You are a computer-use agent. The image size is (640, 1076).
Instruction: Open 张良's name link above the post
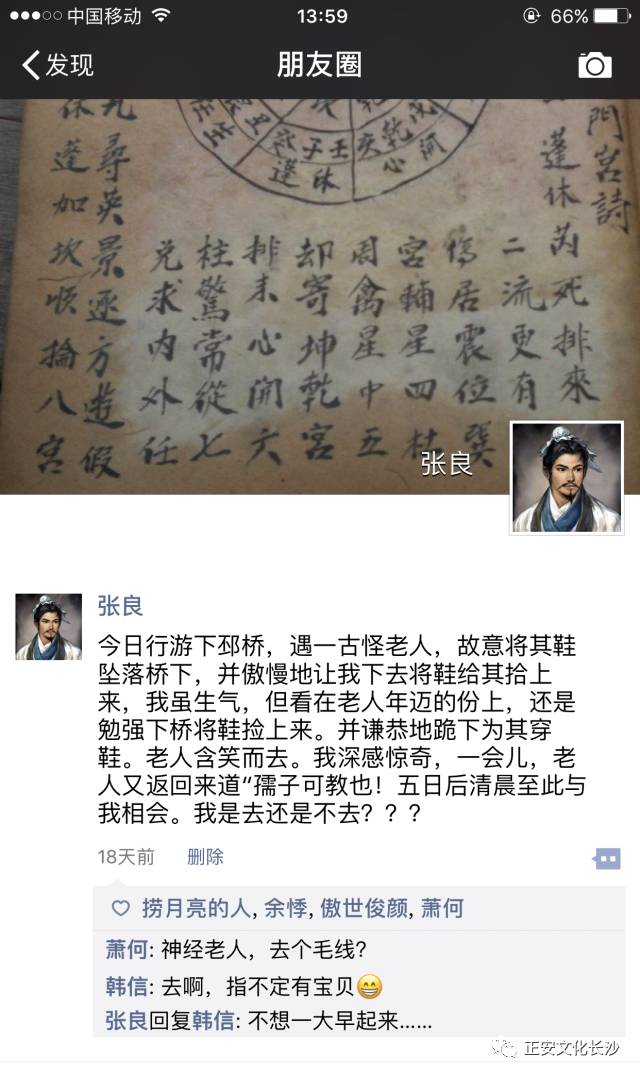click(120, 606)
